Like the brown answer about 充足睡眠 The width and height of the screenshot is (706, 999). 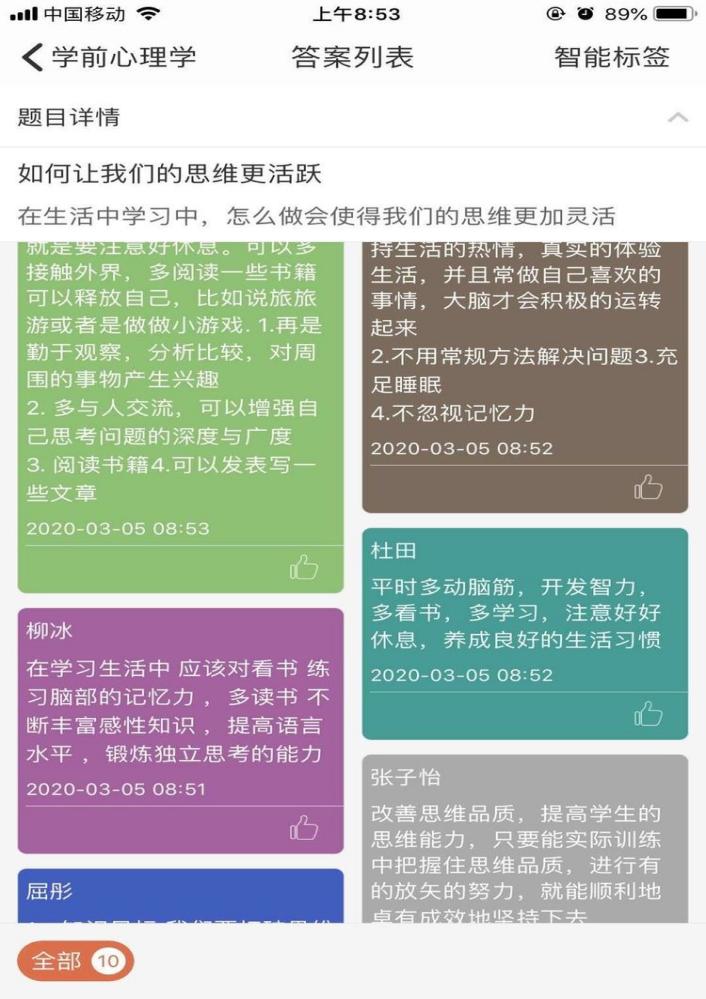tap(648, 488)
